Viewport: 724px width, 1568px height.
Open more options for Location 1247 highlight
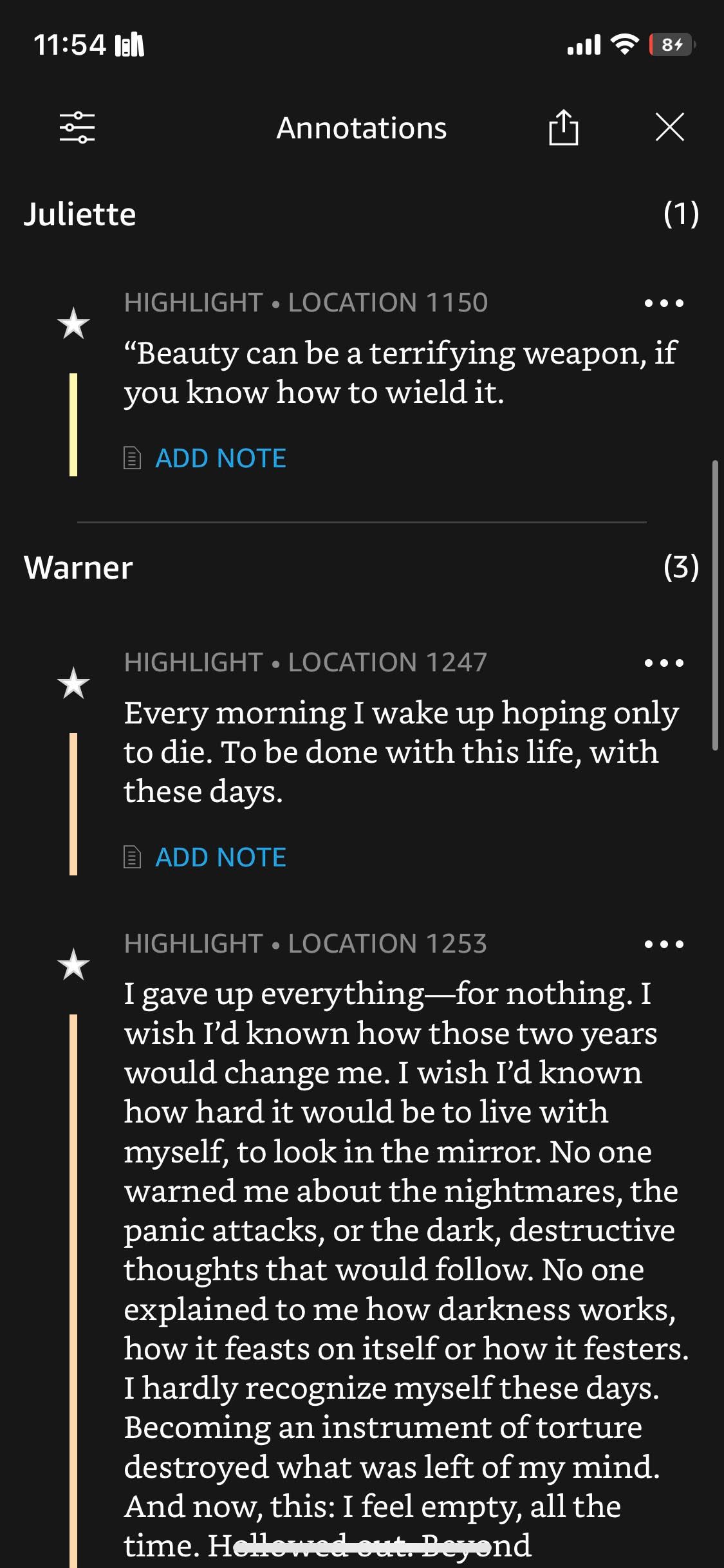[x=664, y=663]
